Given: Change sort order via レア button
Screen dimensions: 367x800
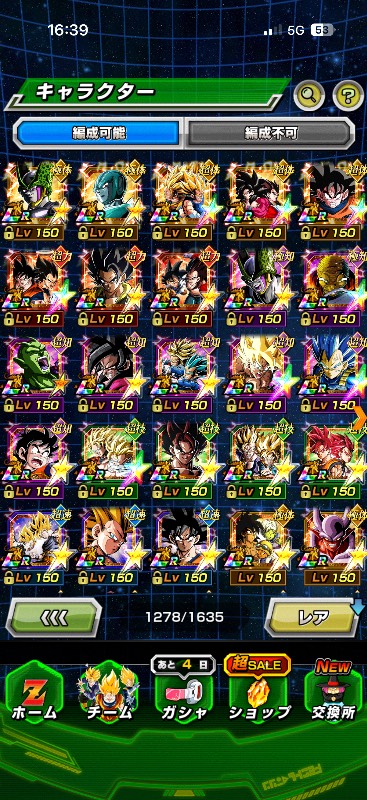Looking at the screenshot, I should (313, 617).
